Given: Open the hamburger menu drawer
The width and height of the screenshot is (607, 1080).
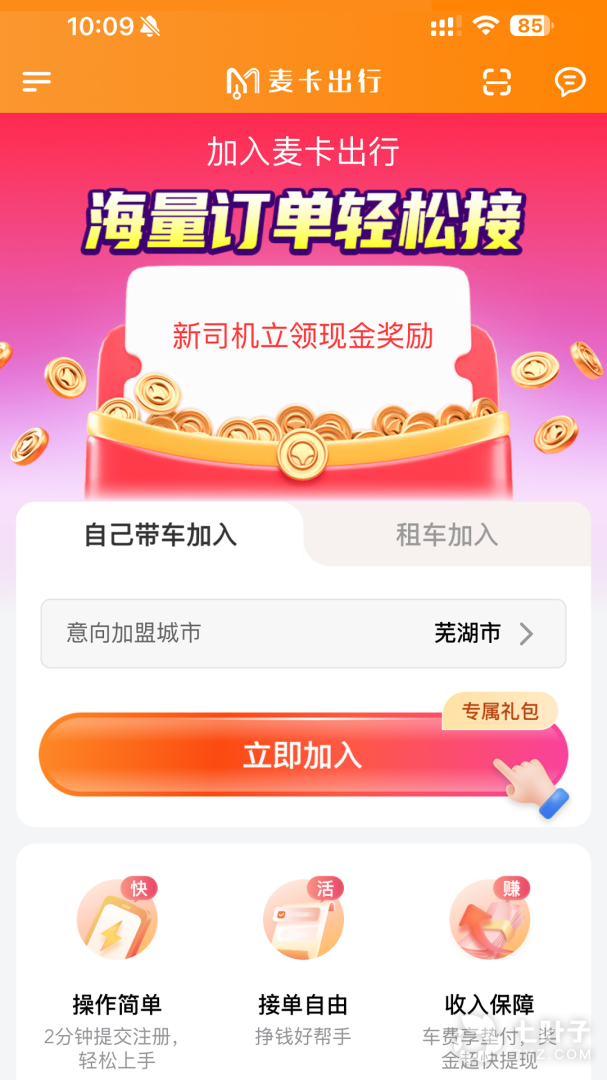Looking at the screenshot, I should [x=37, y=82].
